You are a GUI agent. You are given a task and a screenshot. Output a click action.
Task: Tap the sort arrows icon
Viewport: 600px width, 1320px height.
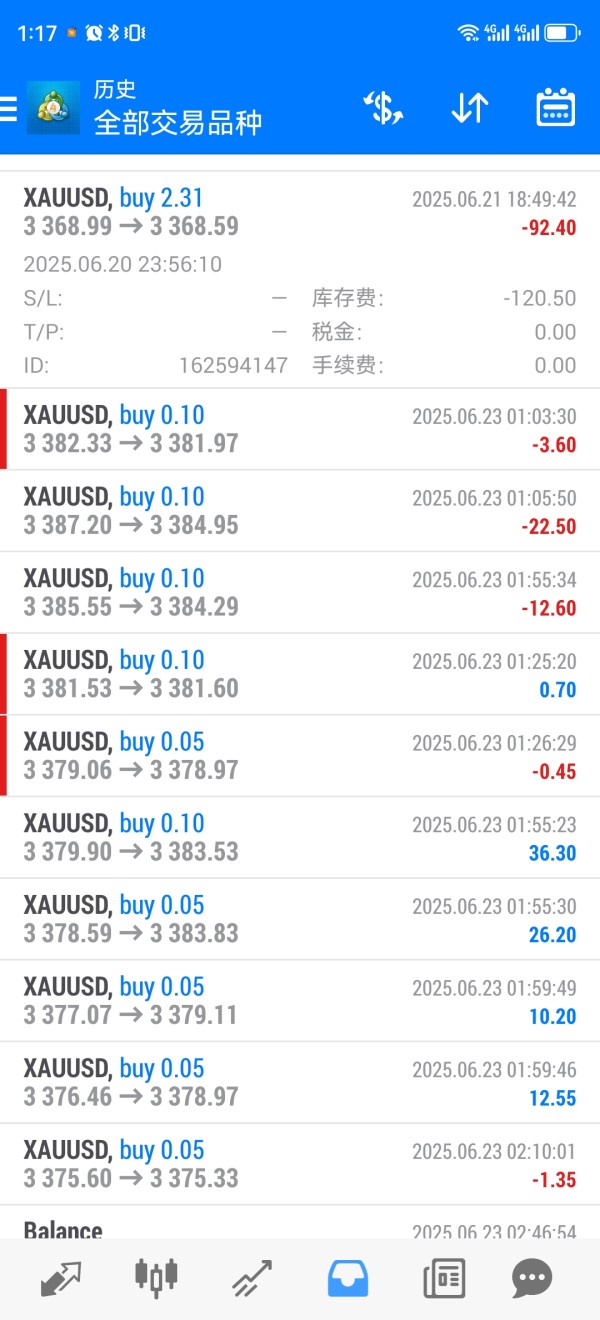(469, 108)
